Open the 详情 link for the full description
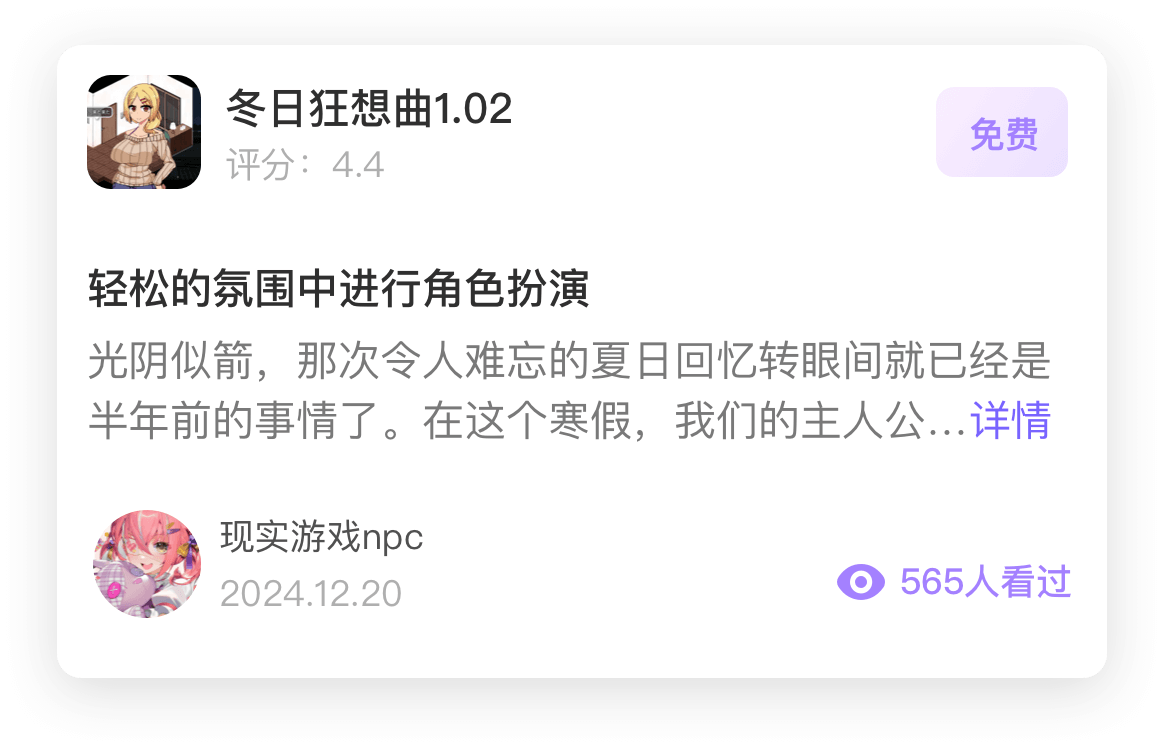 tap(1010, 422)
